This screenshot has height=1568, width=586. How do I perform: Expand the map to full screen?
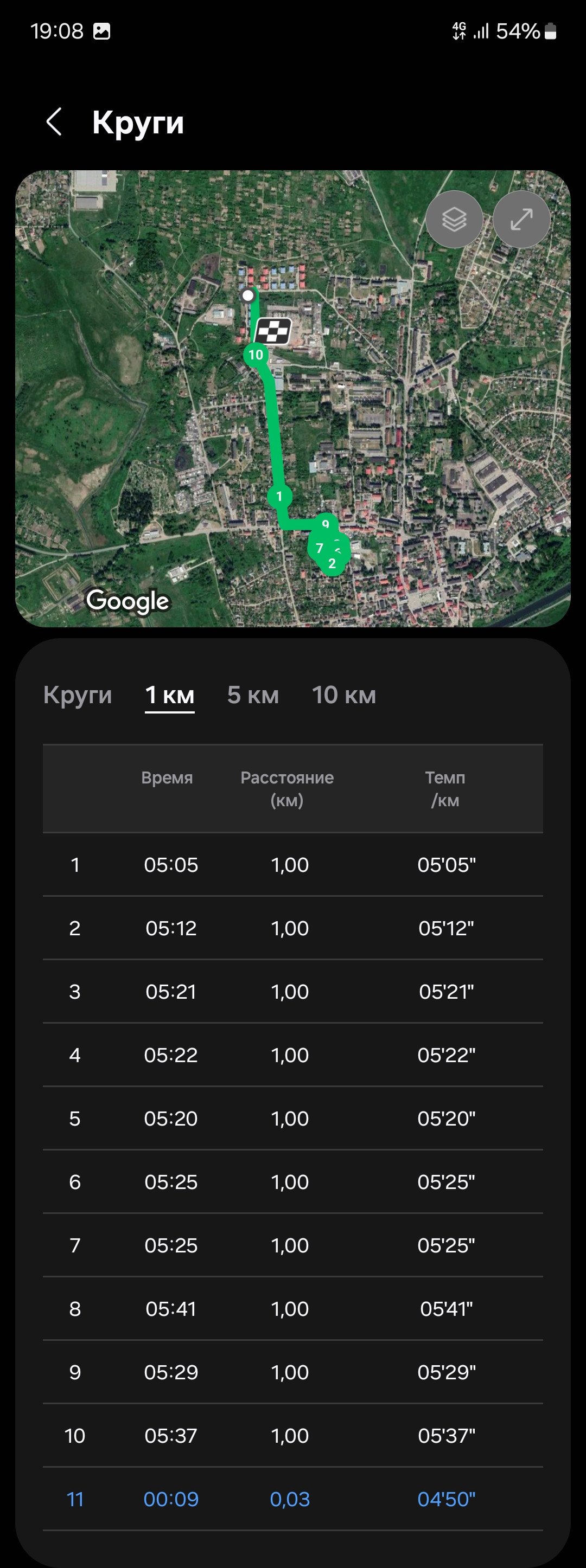click(x=521, y=219)
